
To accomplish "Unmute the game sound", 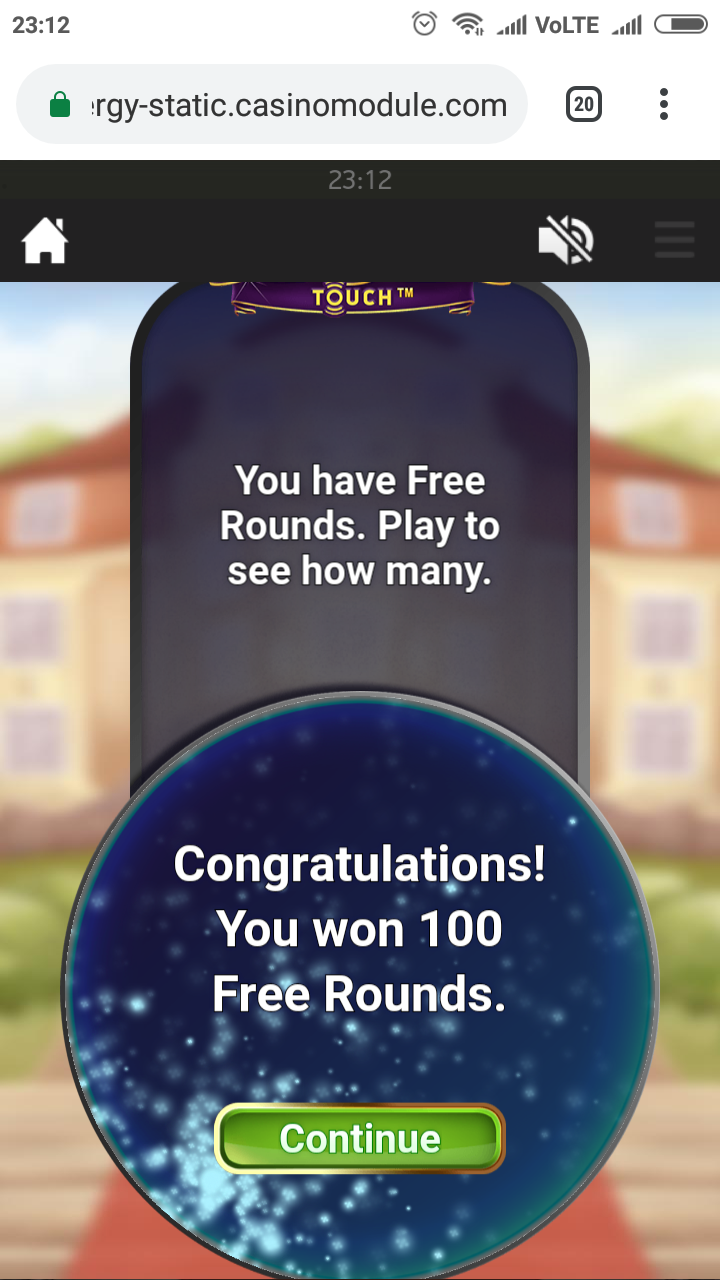I will pyautogui.click(x=566, y=241).
